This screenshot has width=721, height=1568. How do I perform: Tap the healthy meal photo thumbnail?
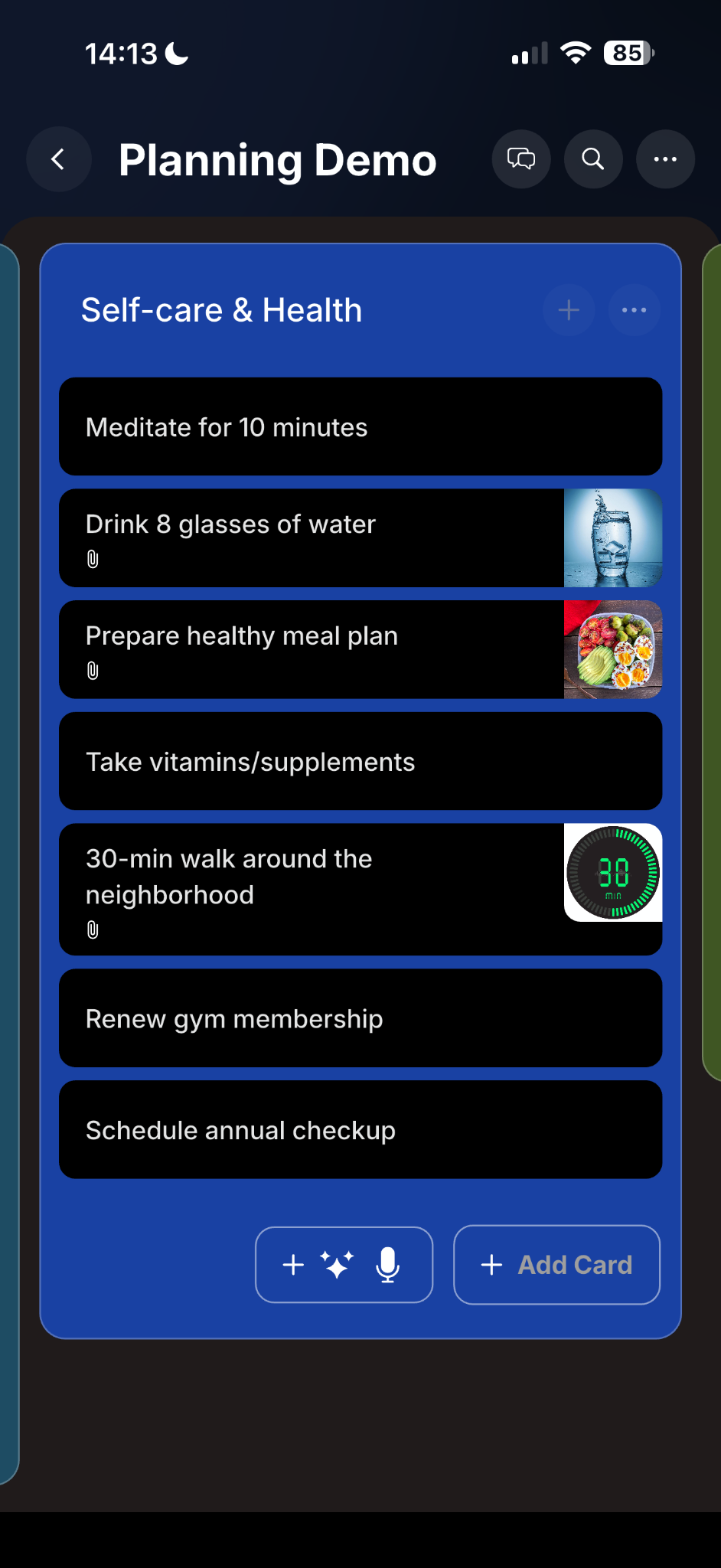point(613,649)
